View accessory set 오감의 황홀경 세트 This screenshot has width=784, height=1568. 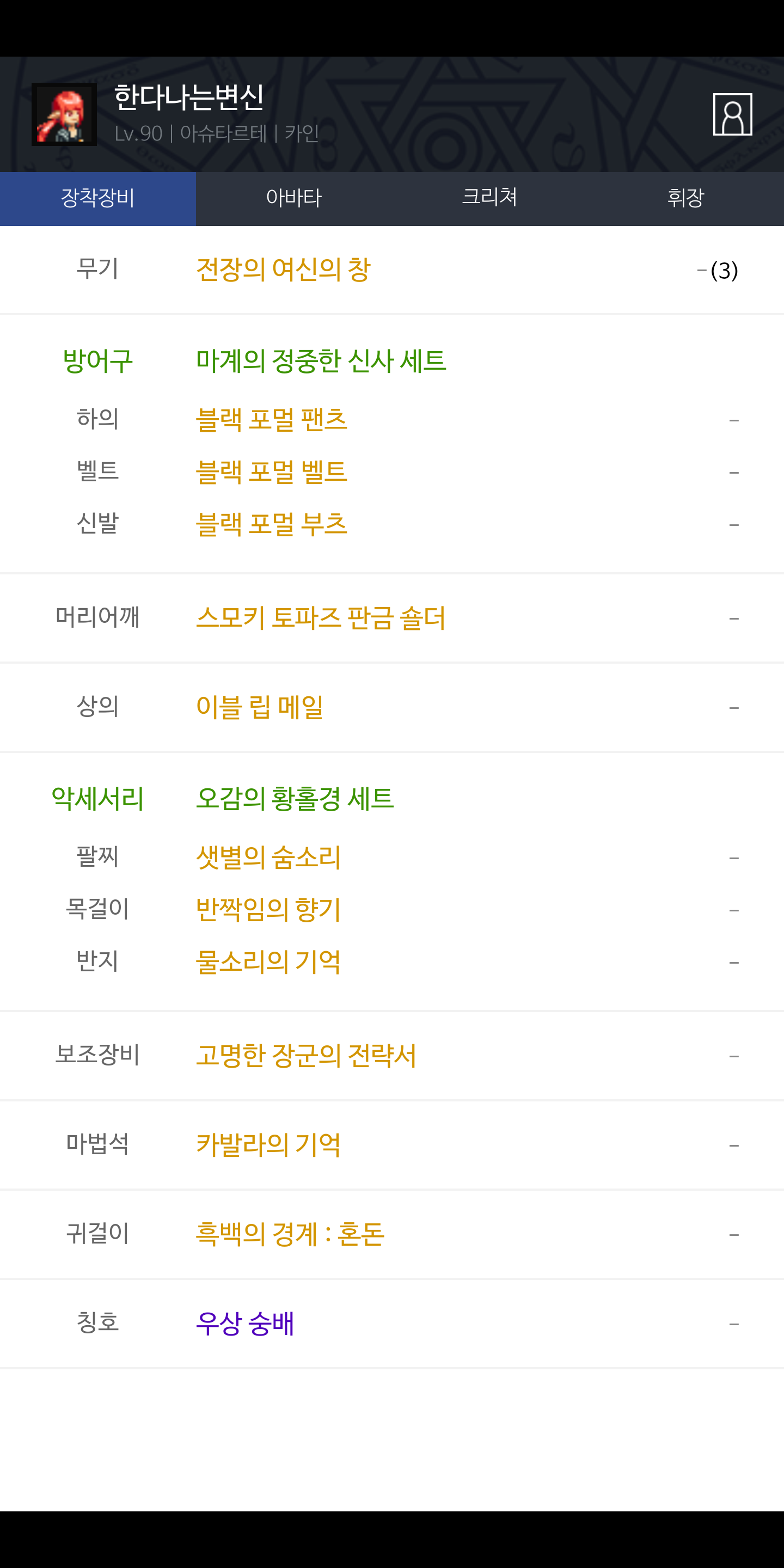pyautogui.click(x=295, y=799)
